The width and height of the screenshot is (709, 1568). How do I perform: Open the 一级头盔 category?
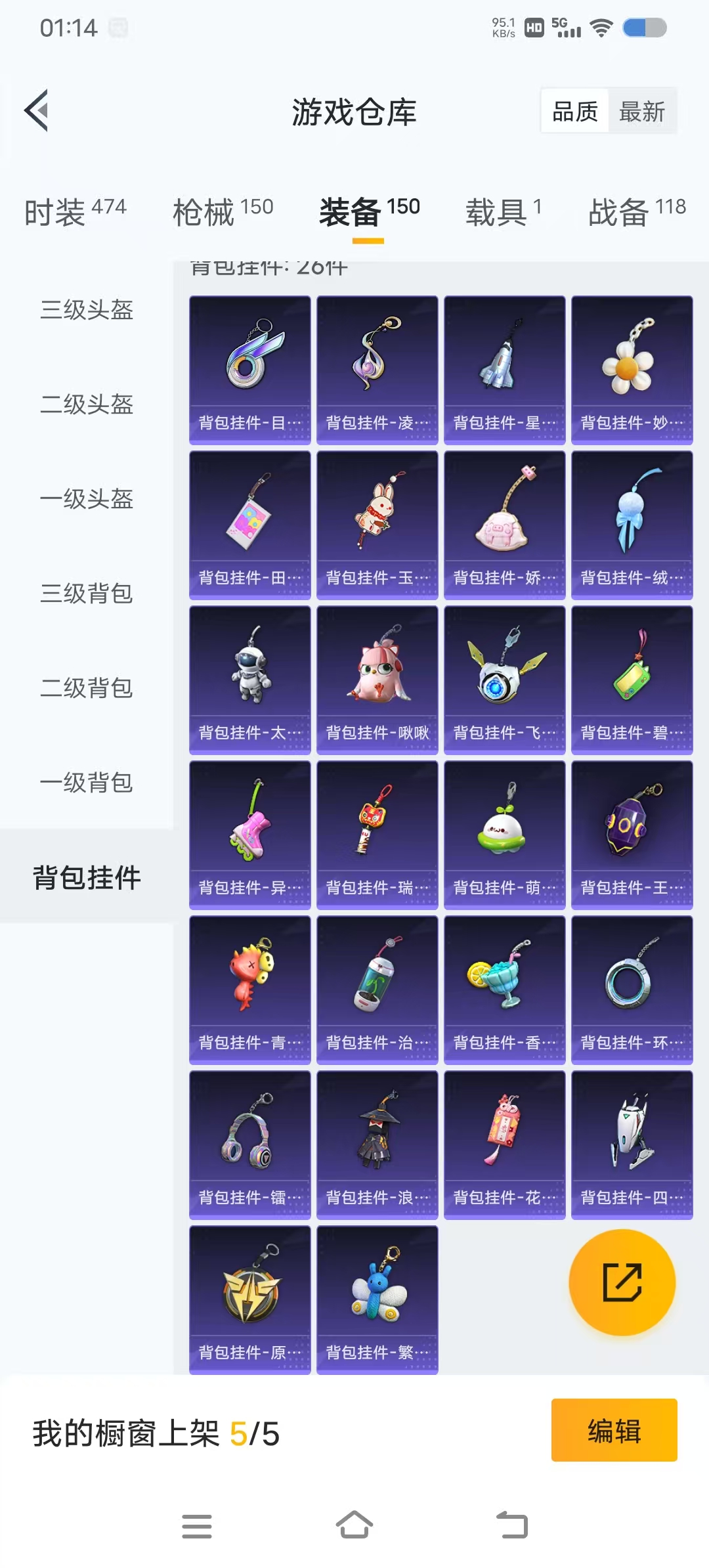(87, 498)
